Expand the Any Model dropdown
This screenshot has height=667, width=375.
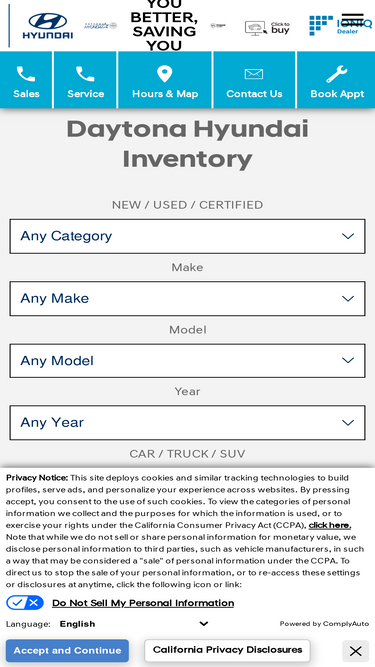click(x=188, y=361)
